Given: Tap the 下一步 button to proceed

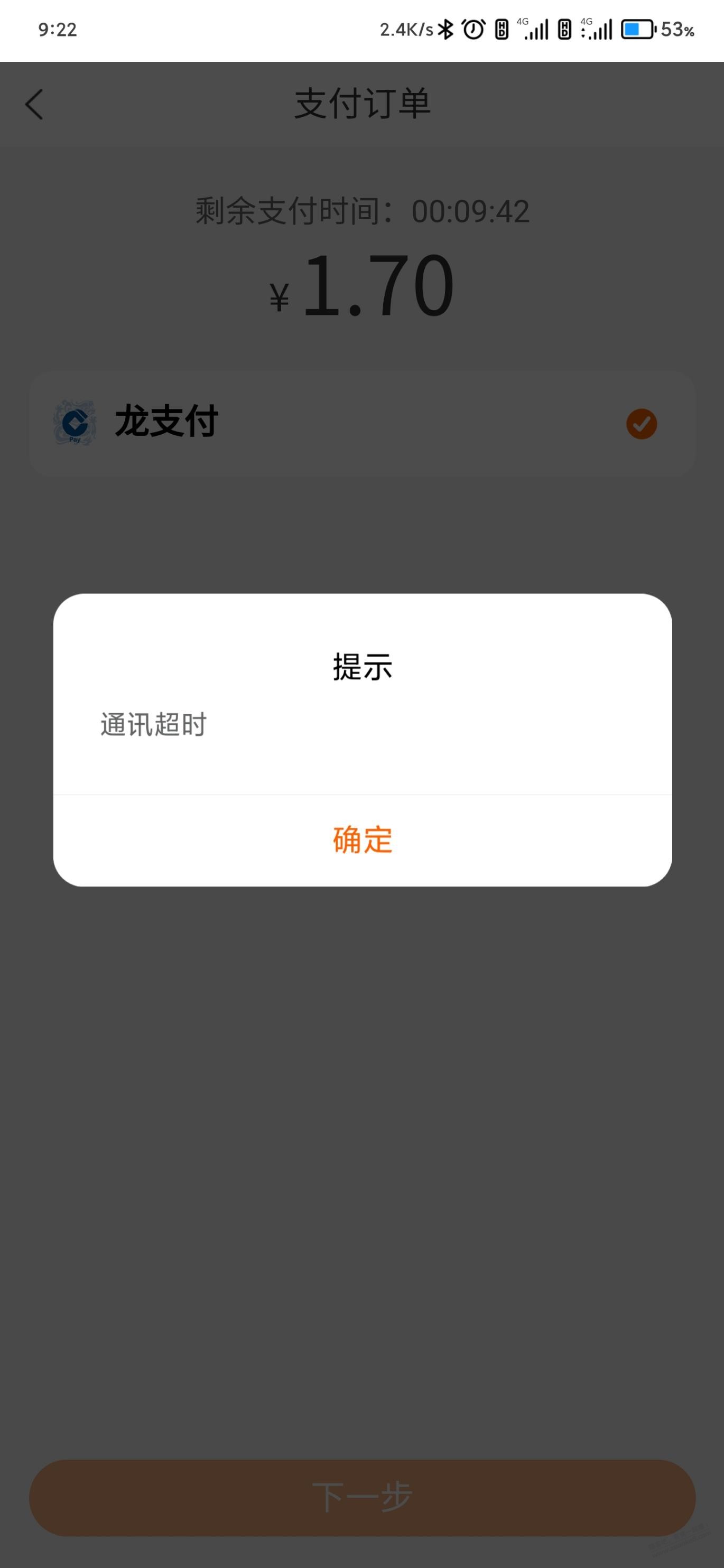Looking at the screenshot, I should point(363,1497).
